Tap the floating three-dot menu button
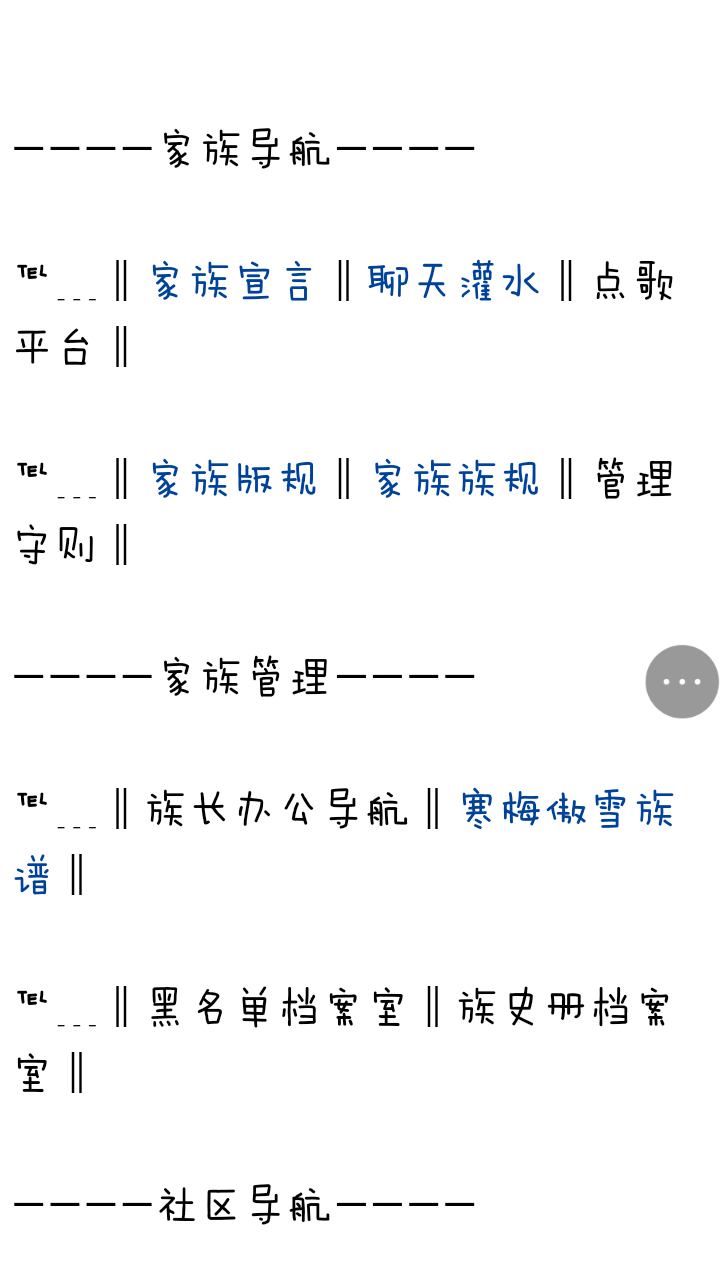The height and width of the screenshot is (1280, 720). pyautogui.click(x=681, y=682)
